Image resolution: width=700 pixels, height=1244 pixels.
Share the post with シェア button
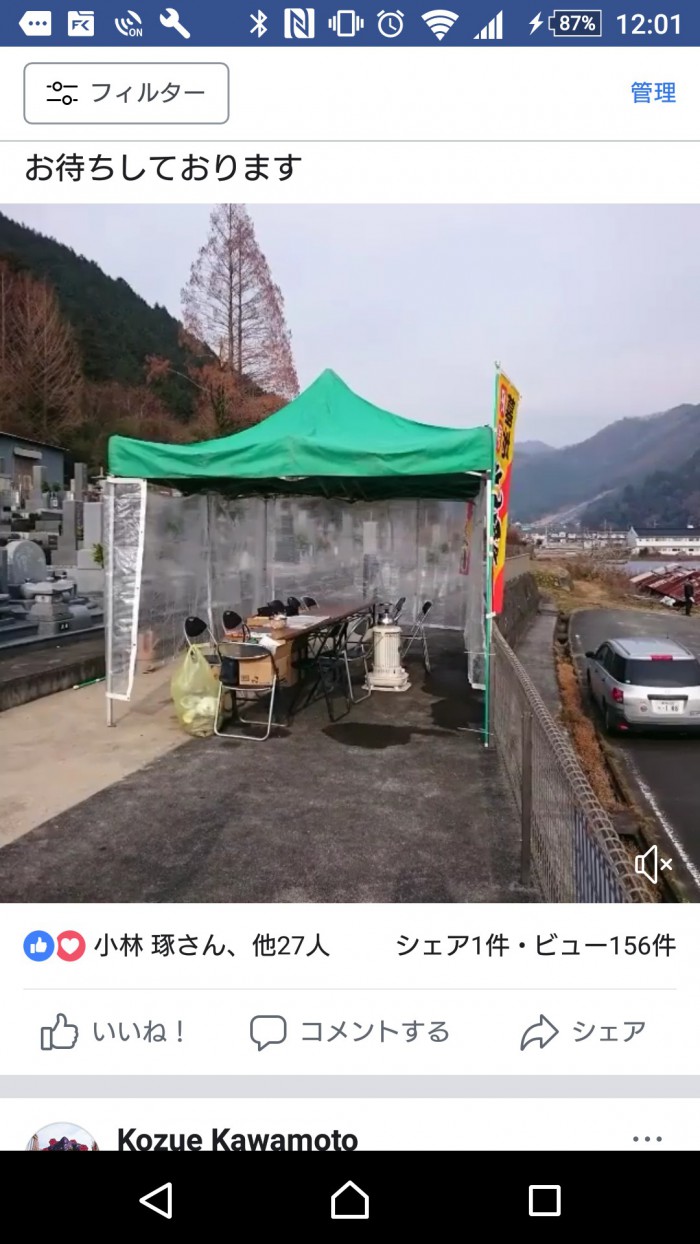583,1032
